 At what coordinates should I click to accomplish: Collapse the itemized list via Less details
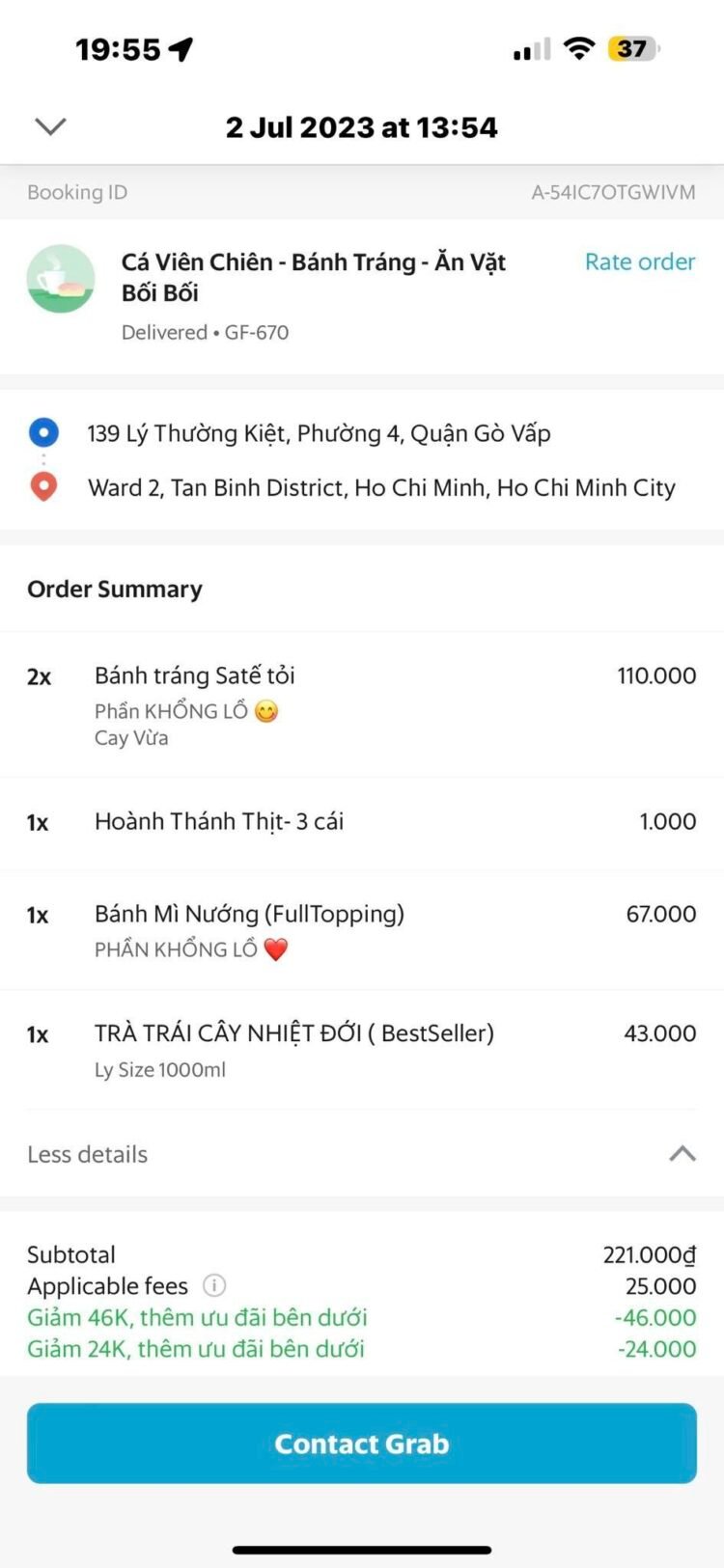[88, 1154]
